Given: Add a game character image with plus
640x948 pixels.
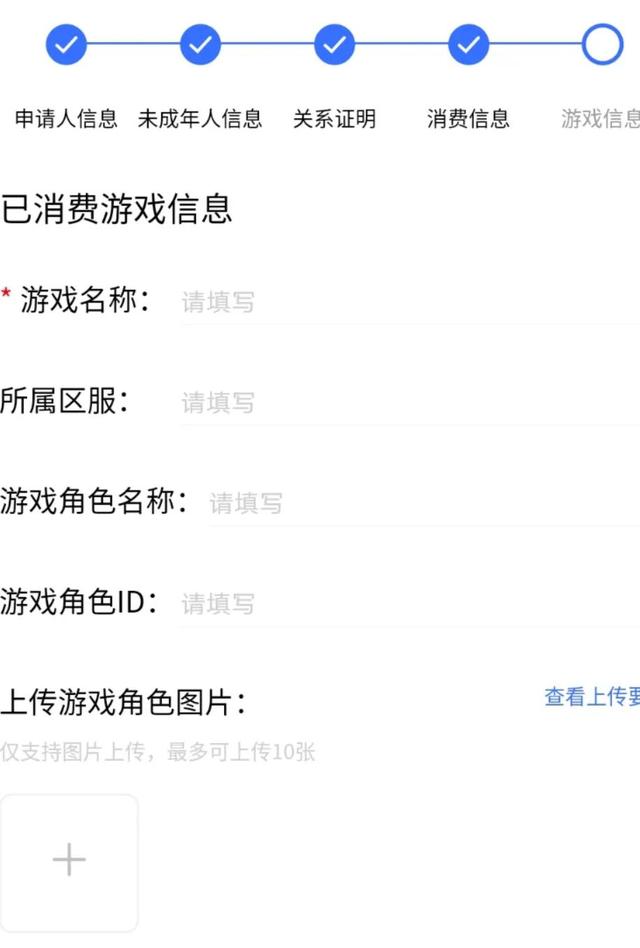Looking at the screenshot, I should pos(69,861).
